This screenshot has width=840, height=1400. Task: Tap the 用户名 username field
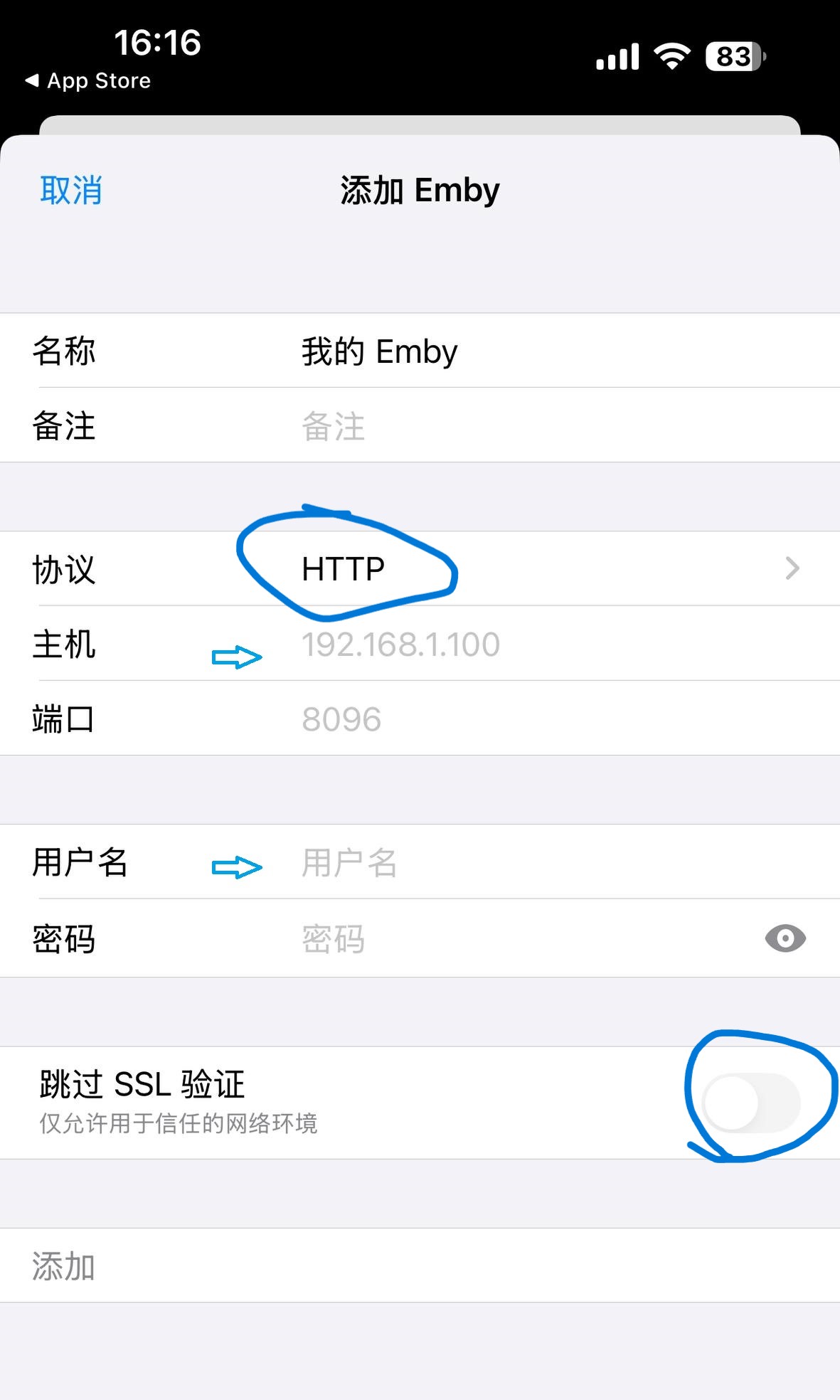[x=498, y=863]
